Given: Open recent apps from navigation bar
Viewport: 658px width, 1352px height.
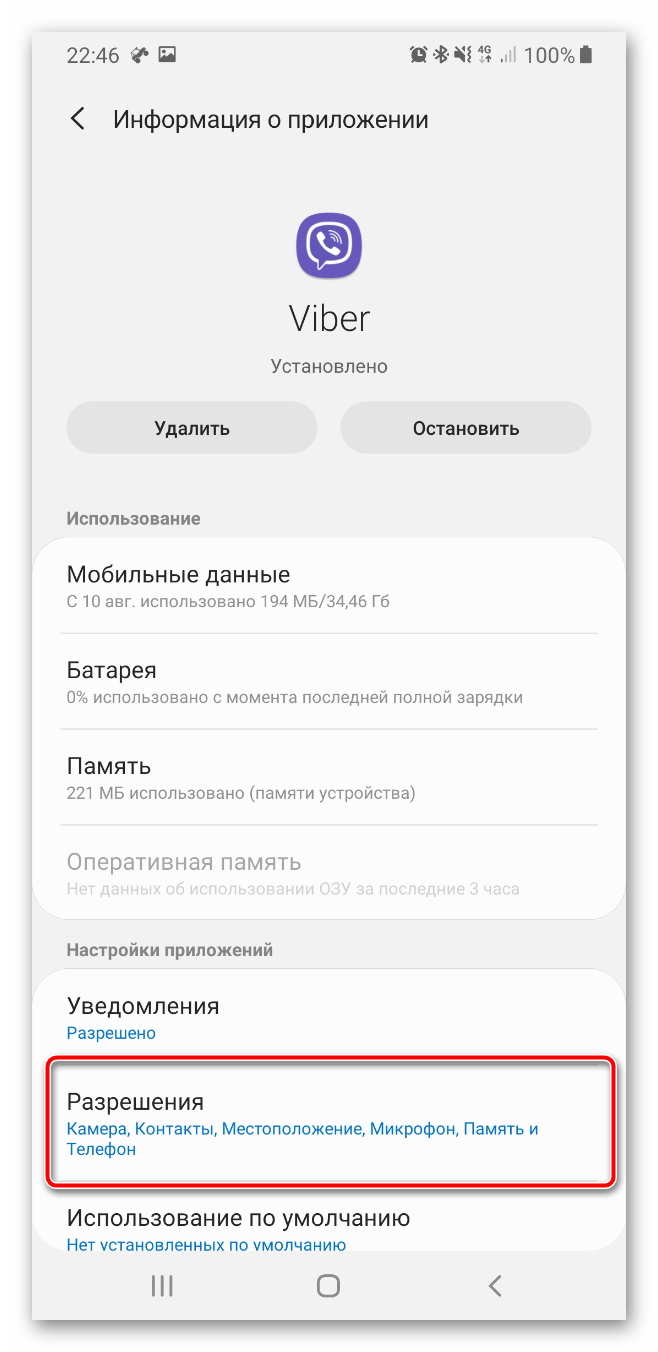Looking at the screenshot, I should pos(162,1286).
